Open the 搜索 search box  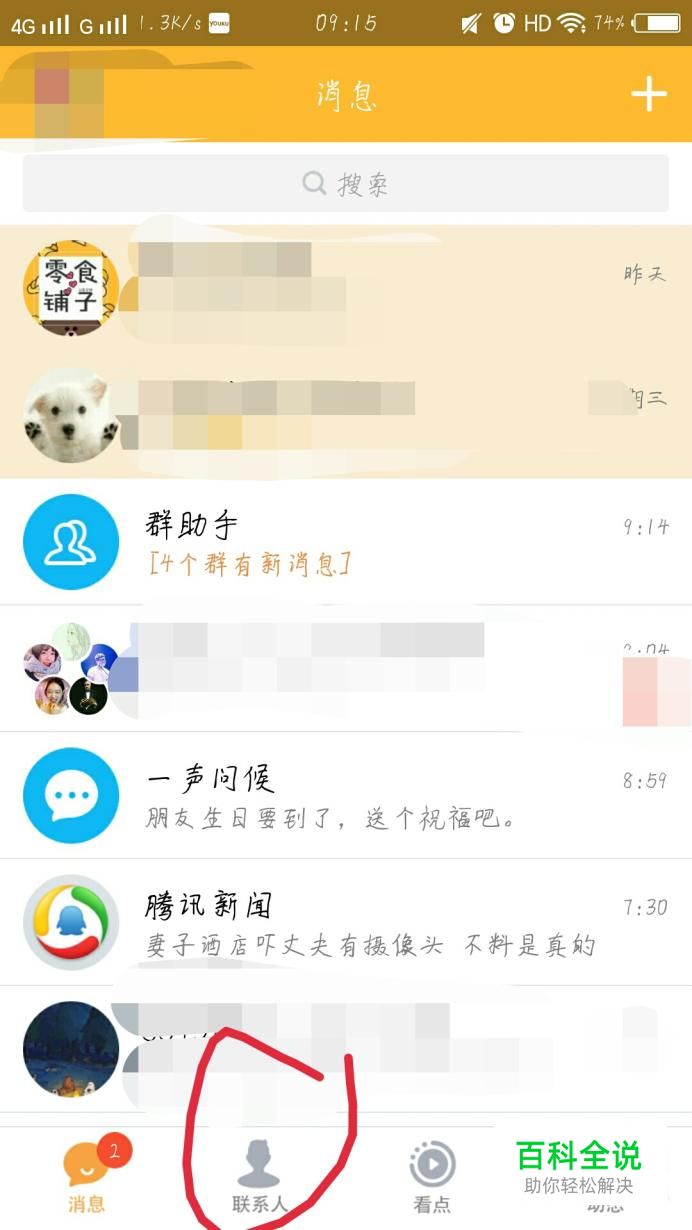(345, 184)
